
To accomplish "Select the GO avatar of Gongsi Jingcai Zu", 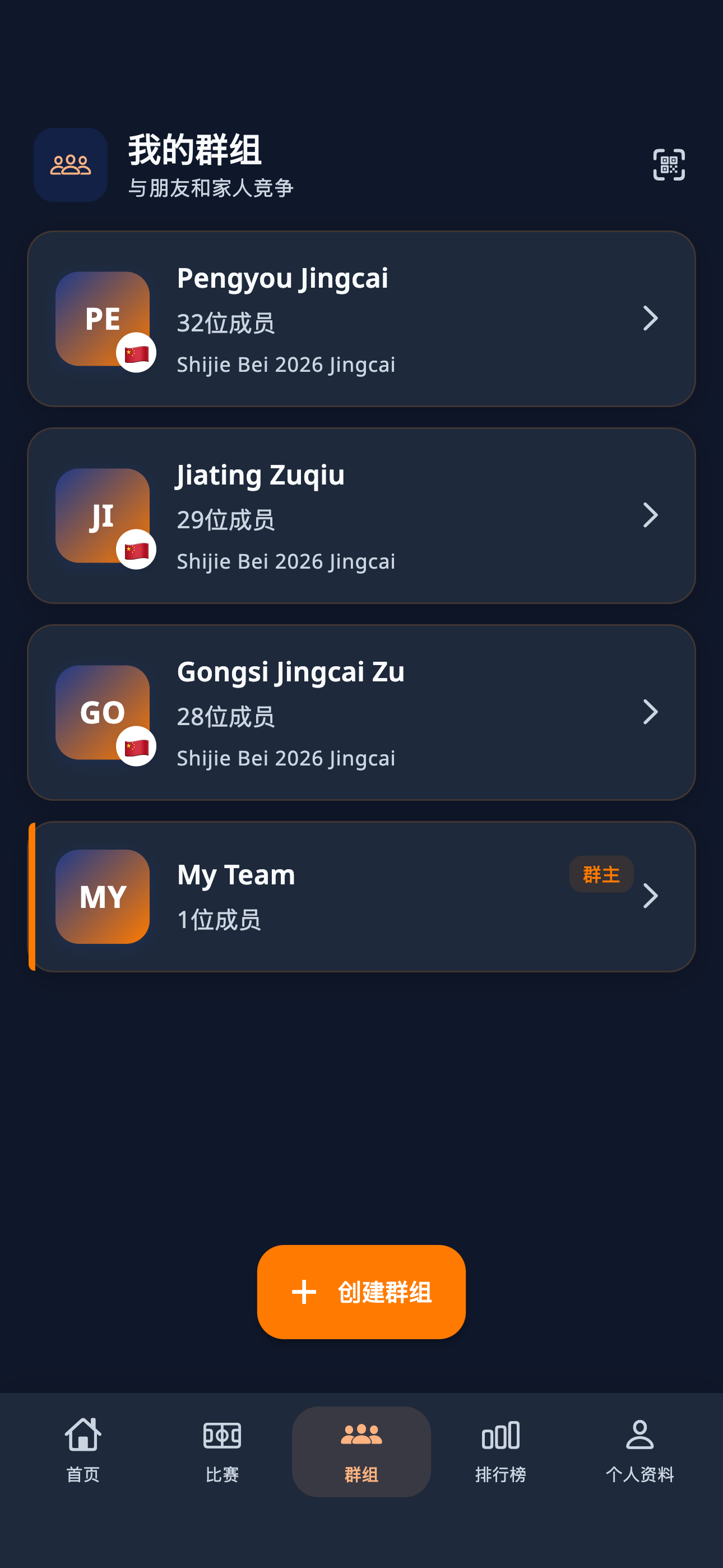I will 101,712.
